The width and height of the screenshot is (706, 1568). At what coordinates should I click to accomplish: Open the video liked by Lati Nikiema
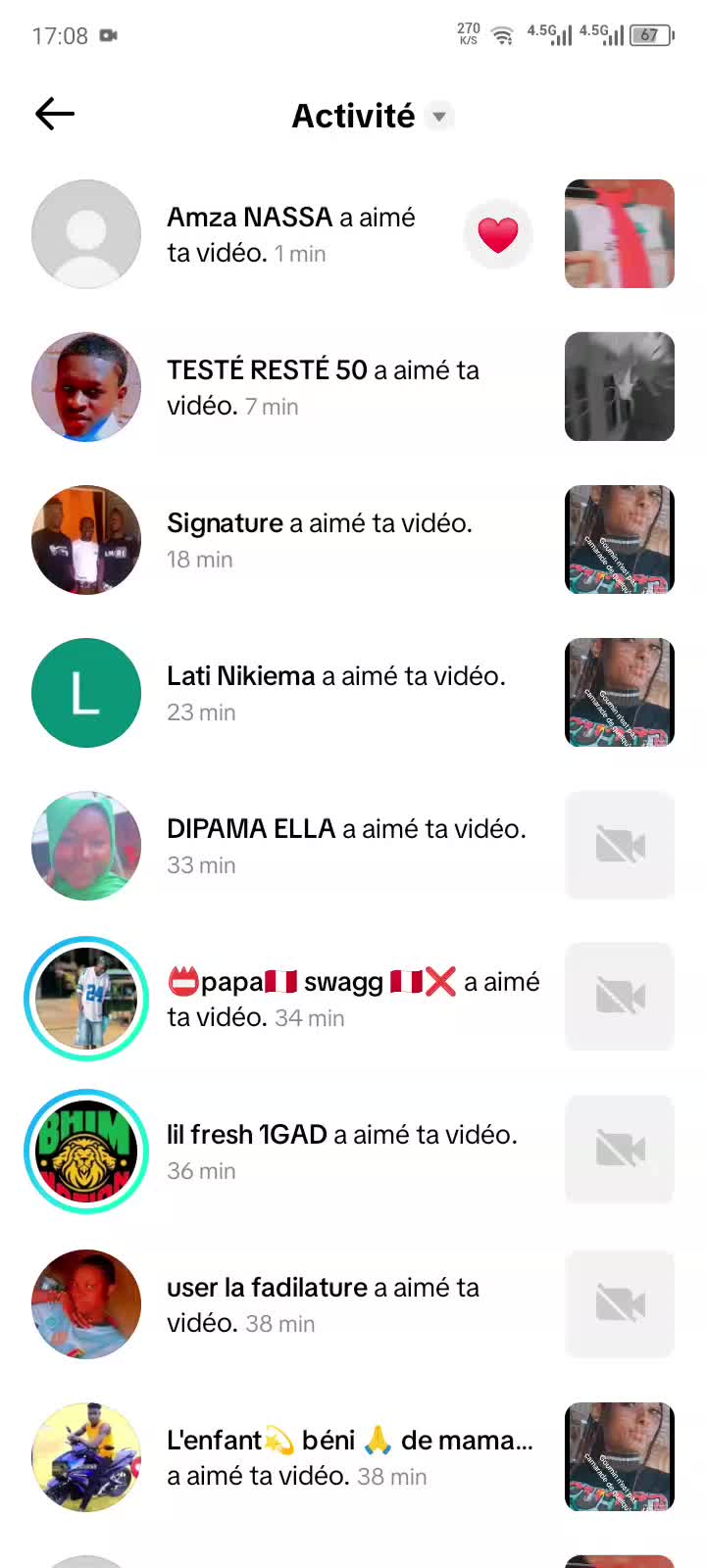[x=619, y=693]
